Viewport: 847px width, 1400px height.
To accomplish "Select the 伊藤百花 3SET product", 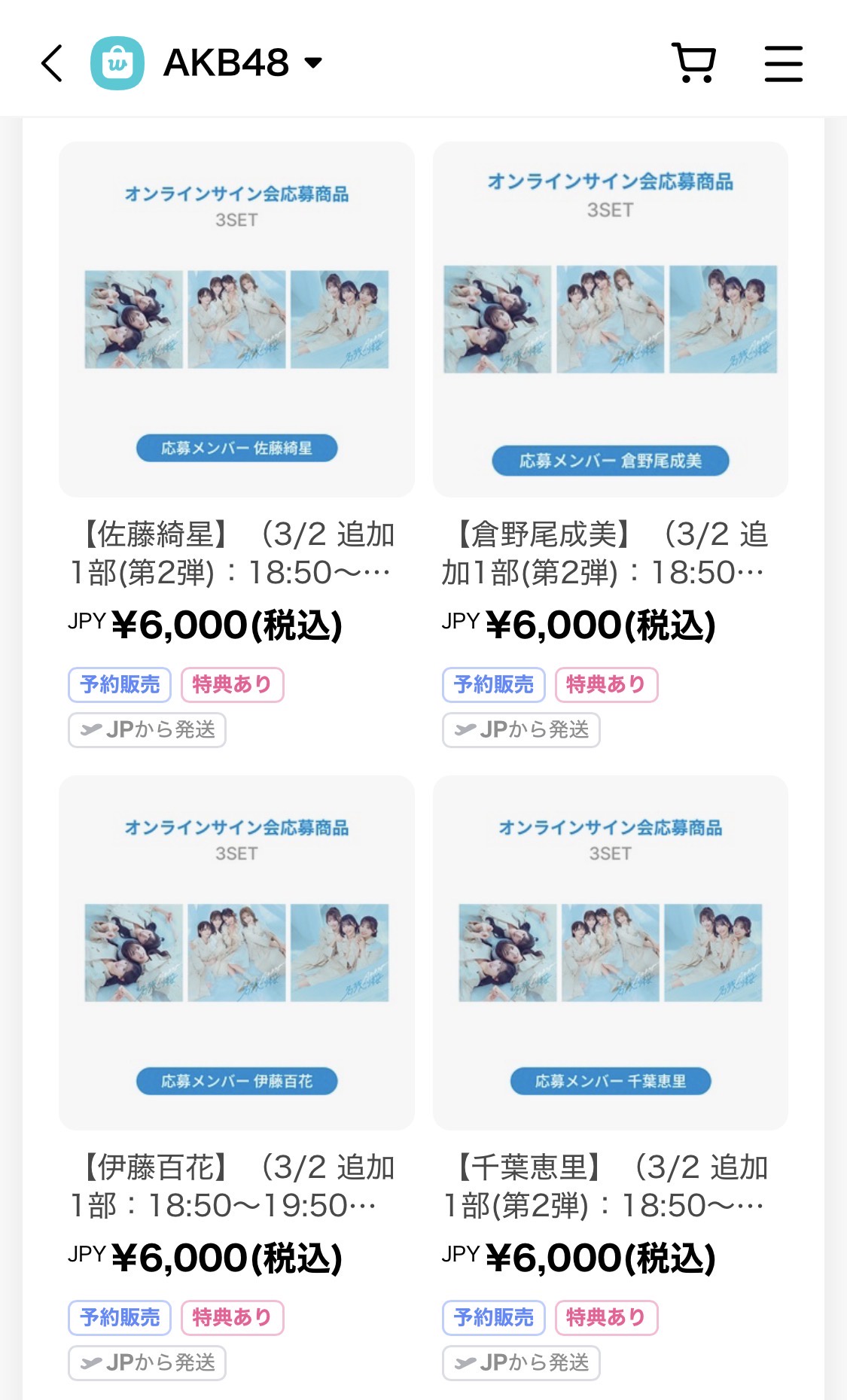I will coord(236,953).
